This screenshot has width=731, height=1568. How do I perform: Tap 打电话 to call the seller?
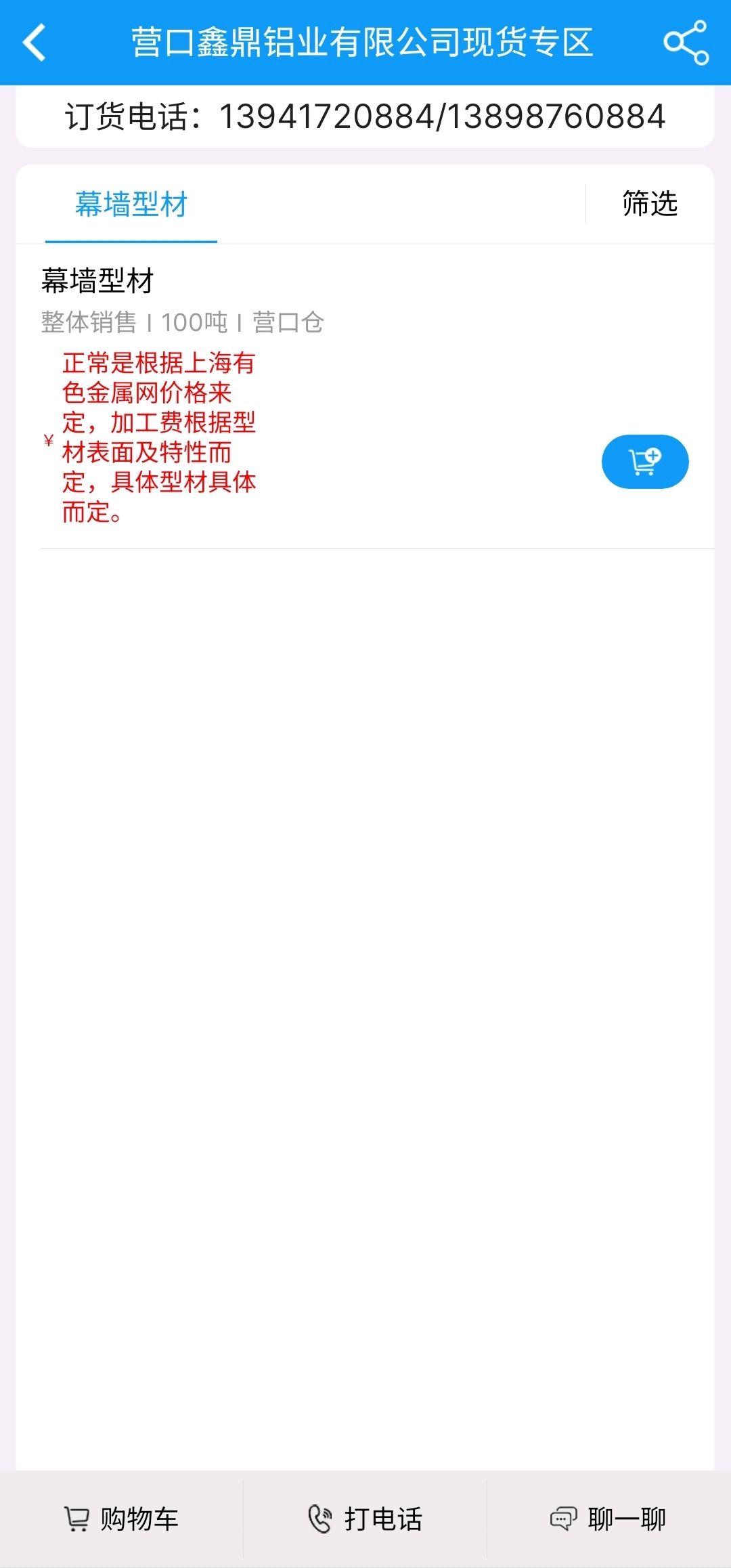click(365, 1519)
